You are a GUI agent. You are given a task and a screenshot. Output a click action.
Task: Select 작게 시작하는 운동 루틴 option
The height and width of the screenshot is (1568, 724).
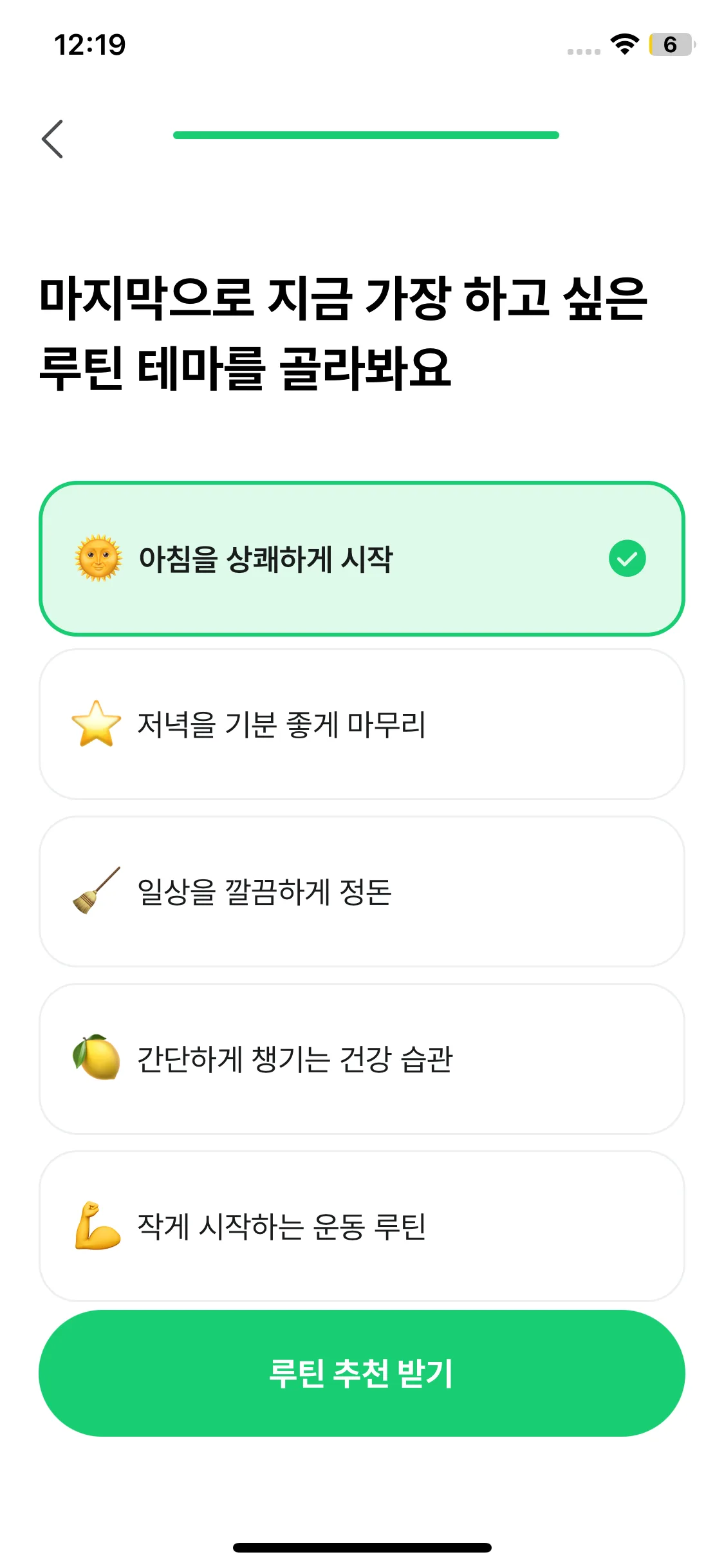click(362, 1226)
